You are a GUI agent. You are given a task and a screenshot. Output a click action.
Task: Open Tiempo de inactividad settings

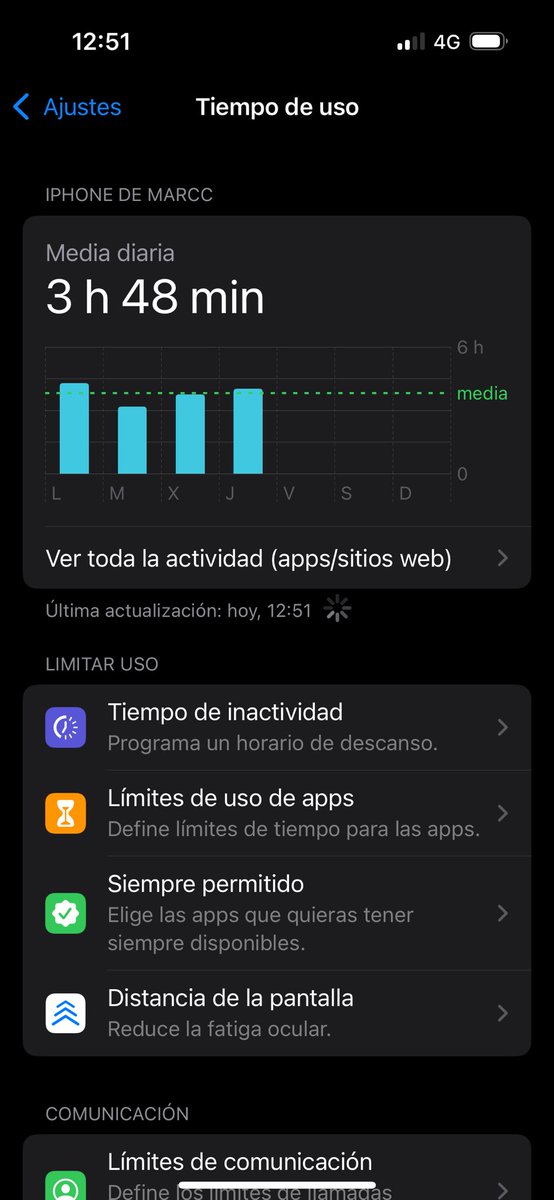(x=277, y=727)
